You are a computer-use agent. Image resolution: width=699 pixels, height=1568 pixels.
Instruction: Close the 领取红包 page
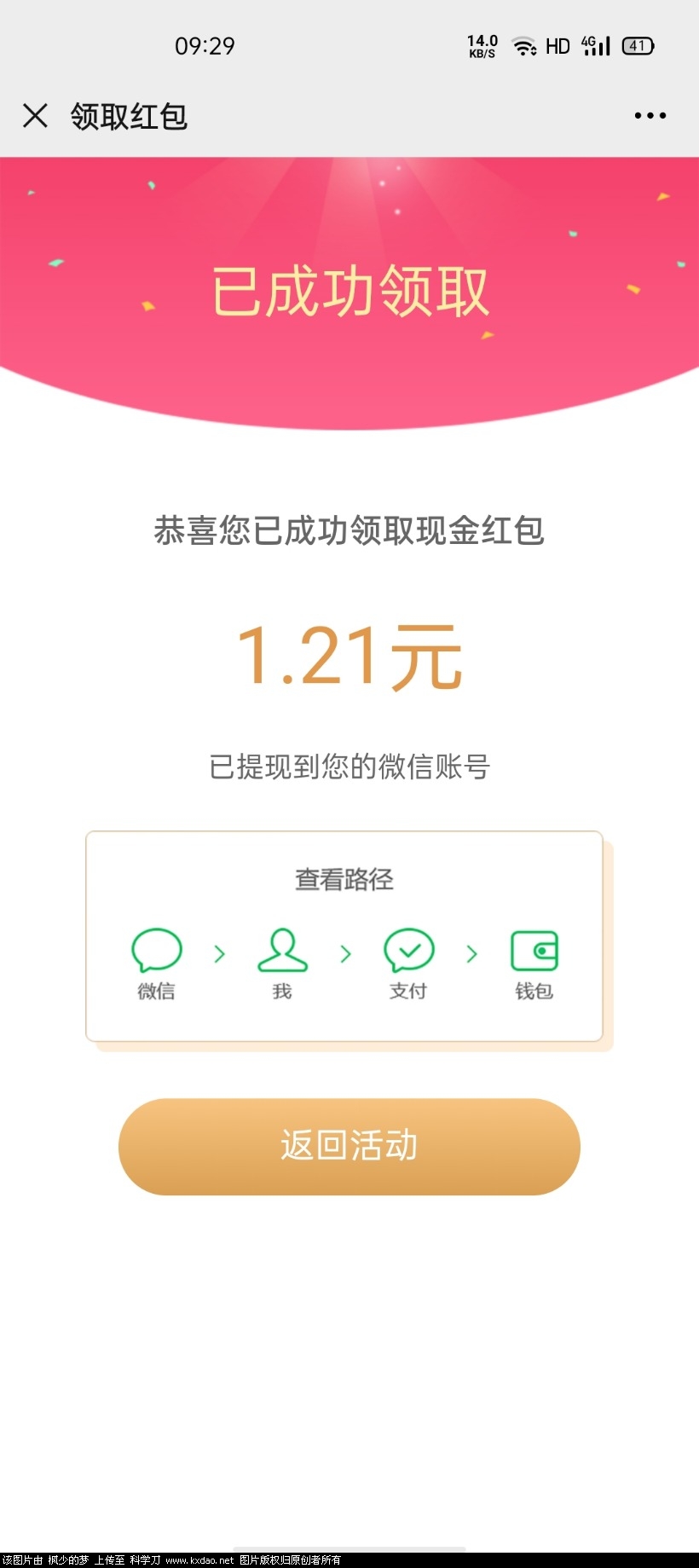(35, 116)
